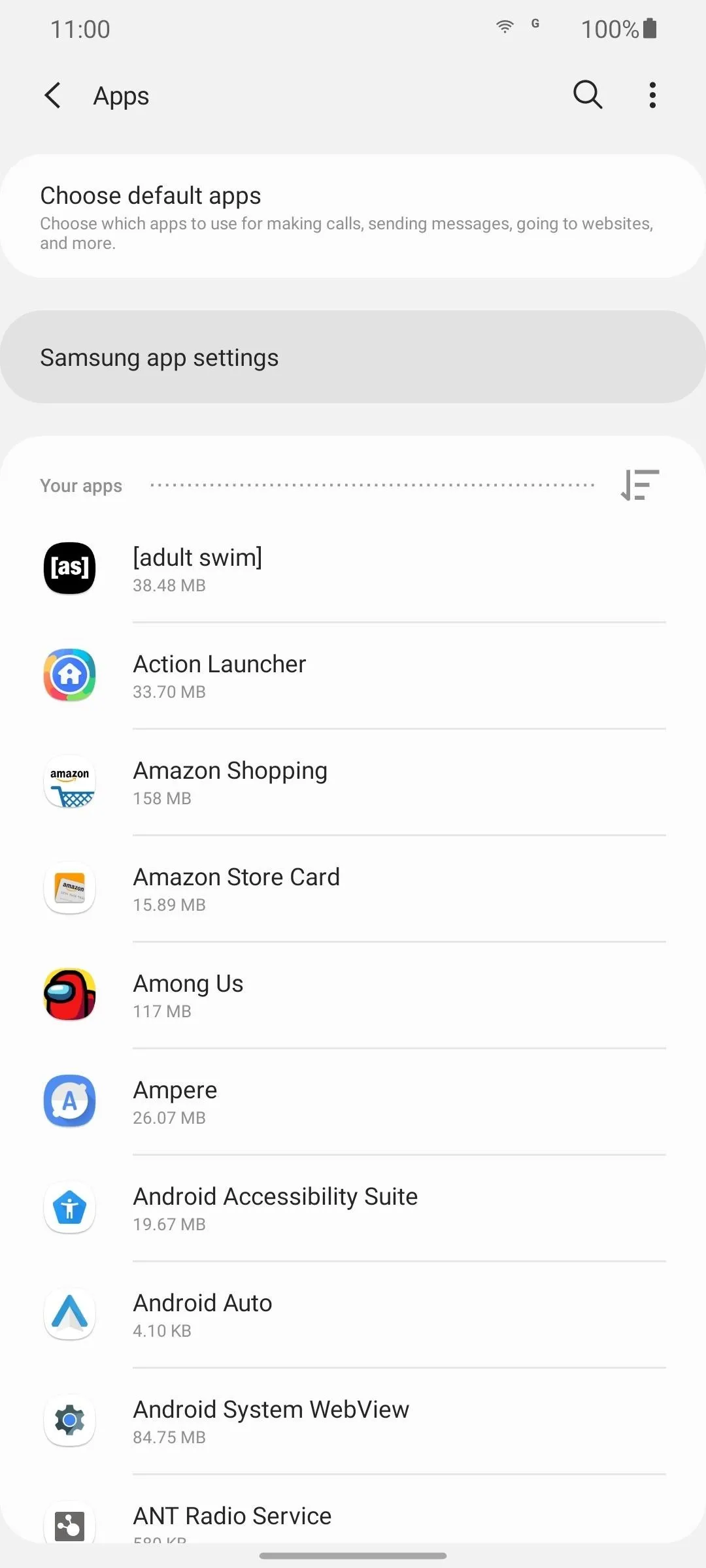This screenshot has height=1568, width=706.
Task: Go back from Apps screen
Action: point(53,95)
